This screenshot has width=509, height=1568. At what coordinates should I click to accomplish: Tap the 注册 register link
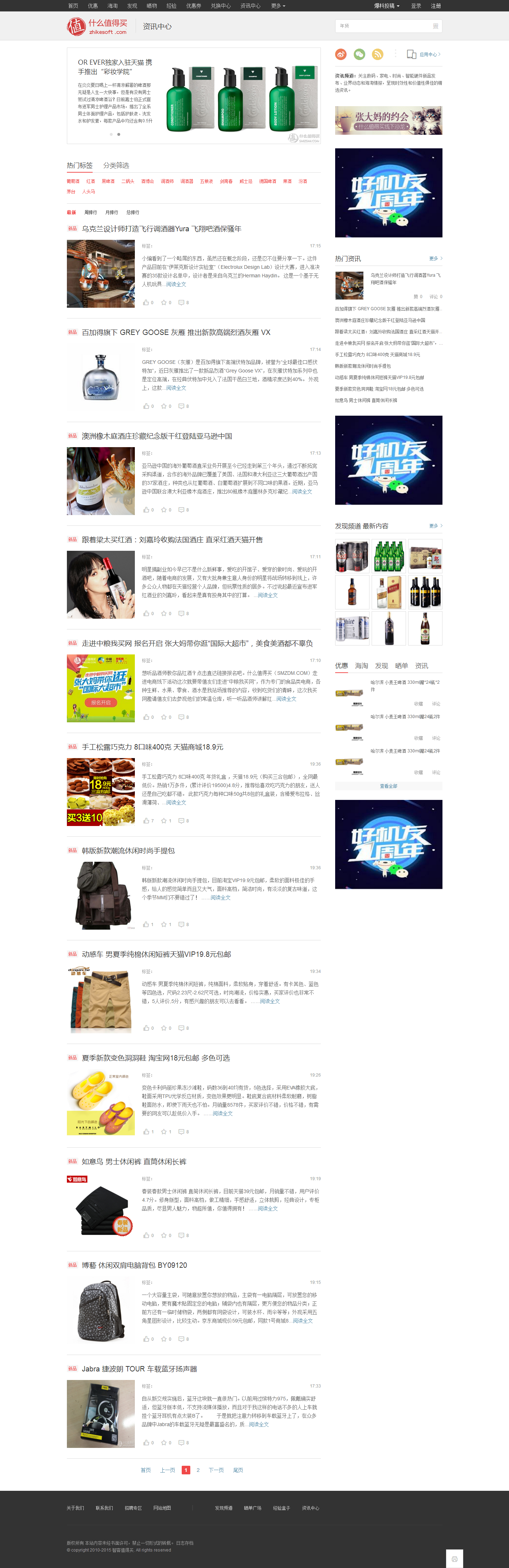pyautogui.click(x=436, y=5)
